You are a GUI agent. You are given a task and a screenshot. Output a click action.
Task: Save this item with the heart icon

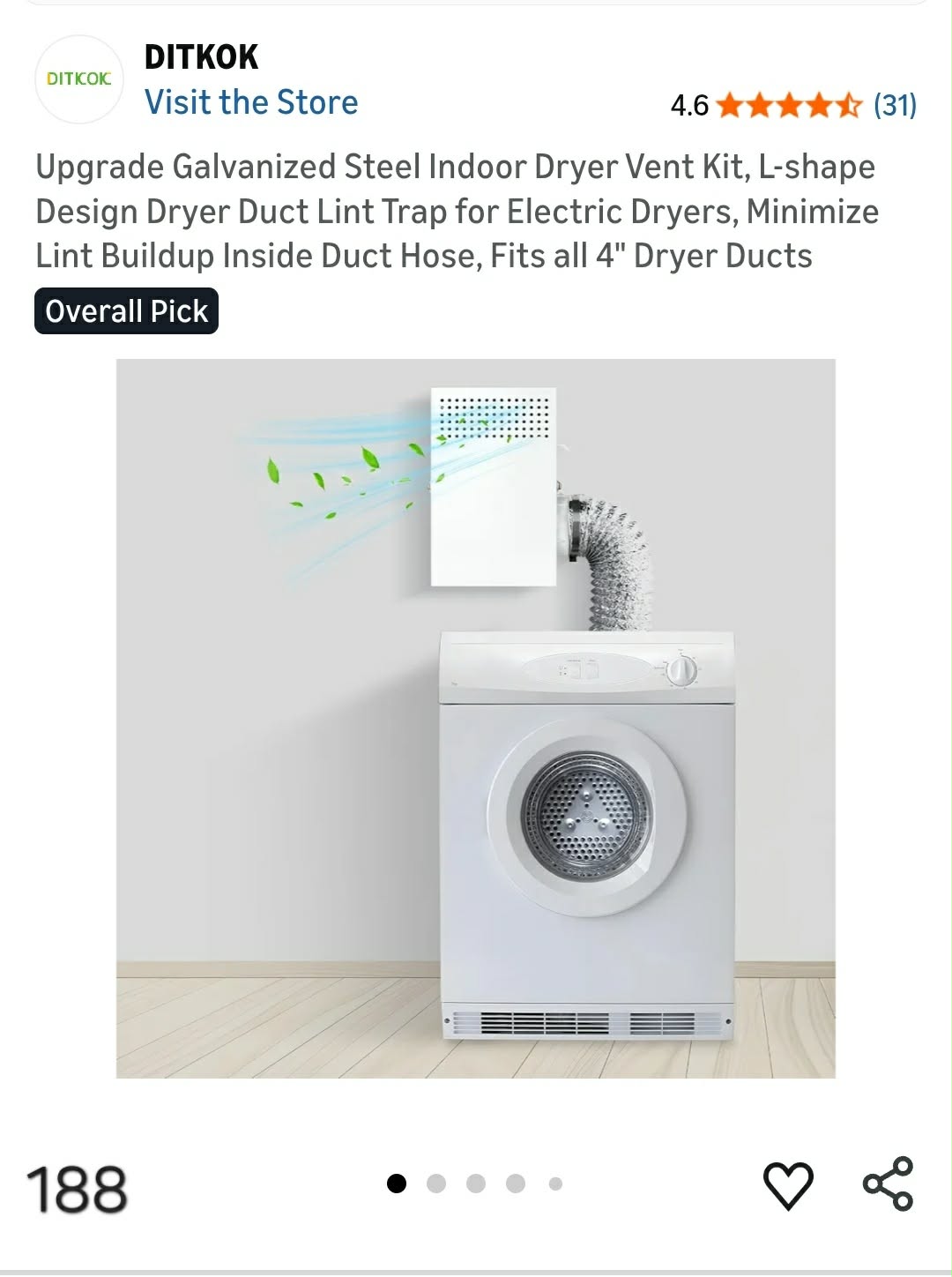click(x=787, y=1184)
